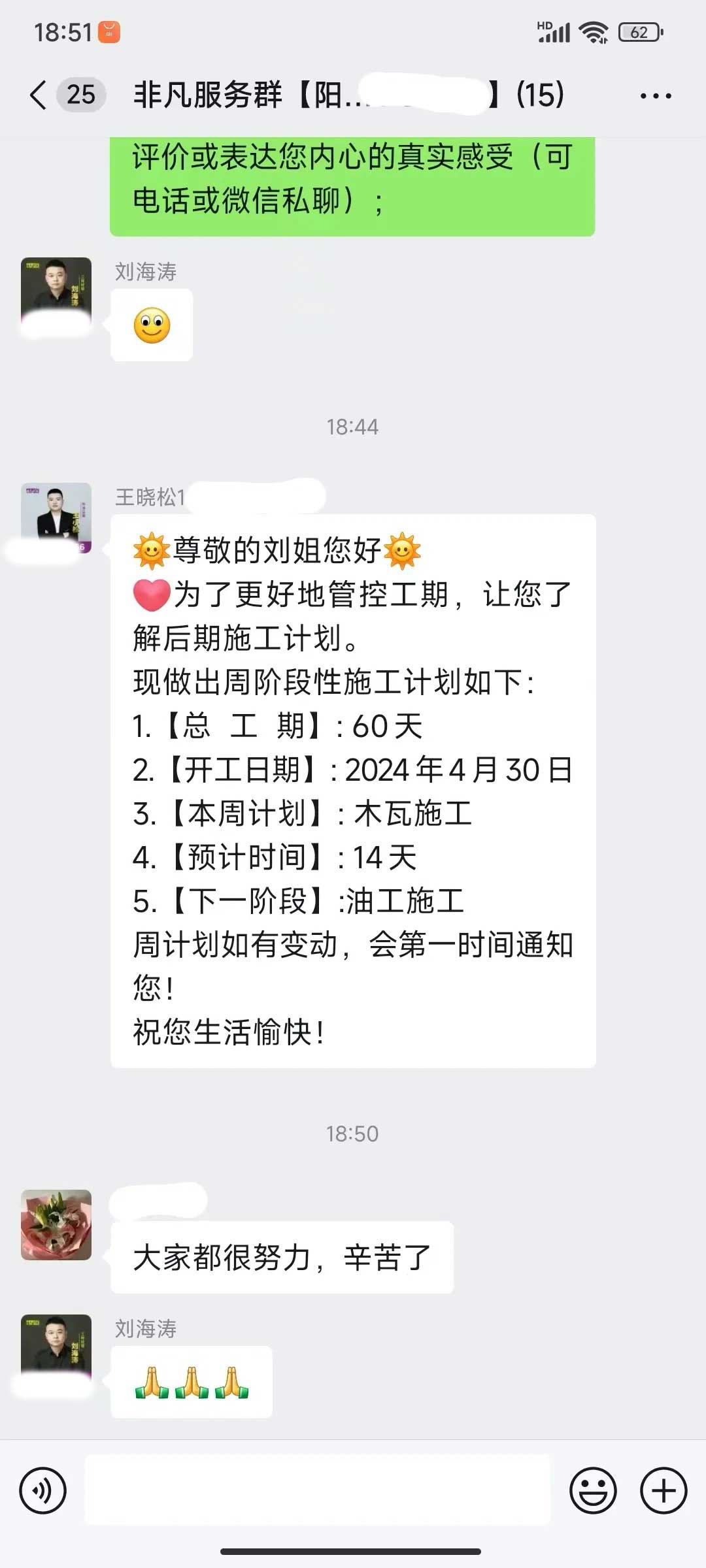This screenshot has width=706, height=1568.
Task: Open 刘海涛's avatar beside the smiley message
Action: (x=56, y=291)
